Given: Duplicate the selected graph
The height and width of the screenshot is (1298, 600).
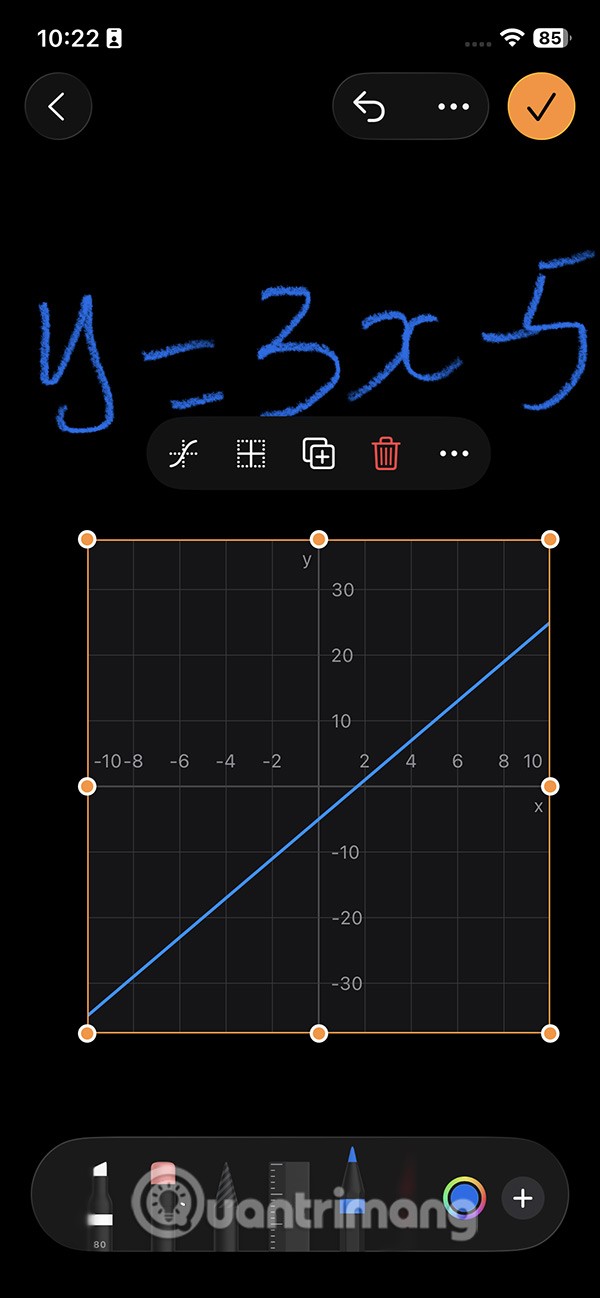Looking at the screenshot, I should (x=318, y=454).
